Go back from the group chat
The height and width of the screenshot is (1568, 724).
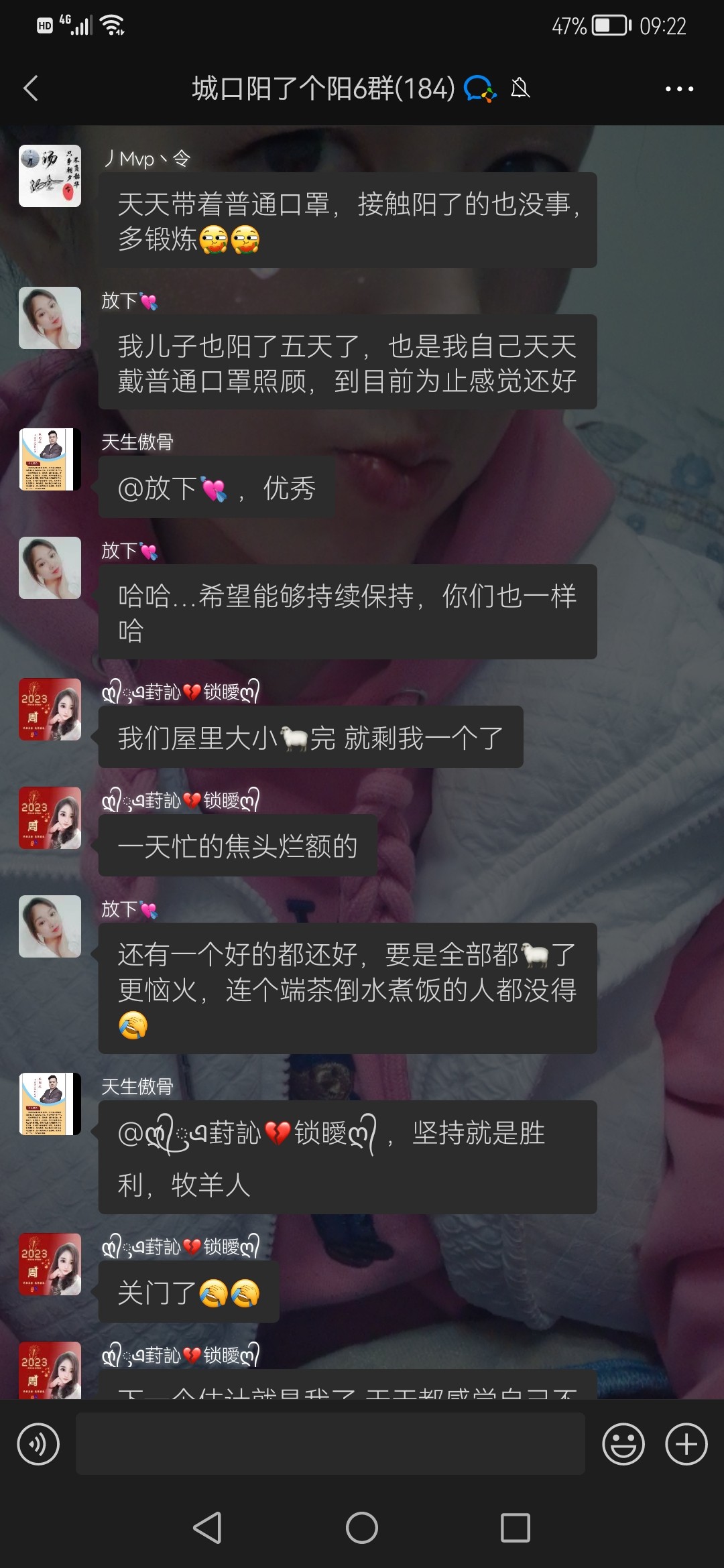pyautogui.click(x=31, y=88)
